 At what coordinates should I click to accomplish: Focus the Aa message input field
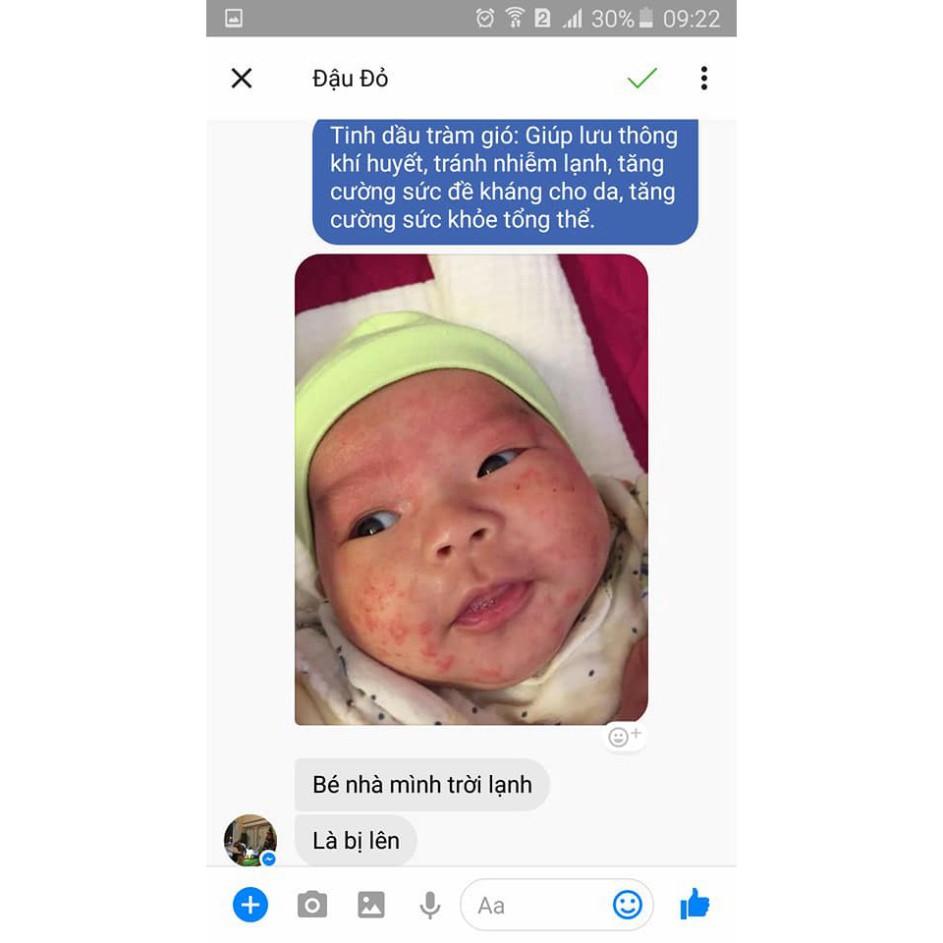tap(535, 905)
